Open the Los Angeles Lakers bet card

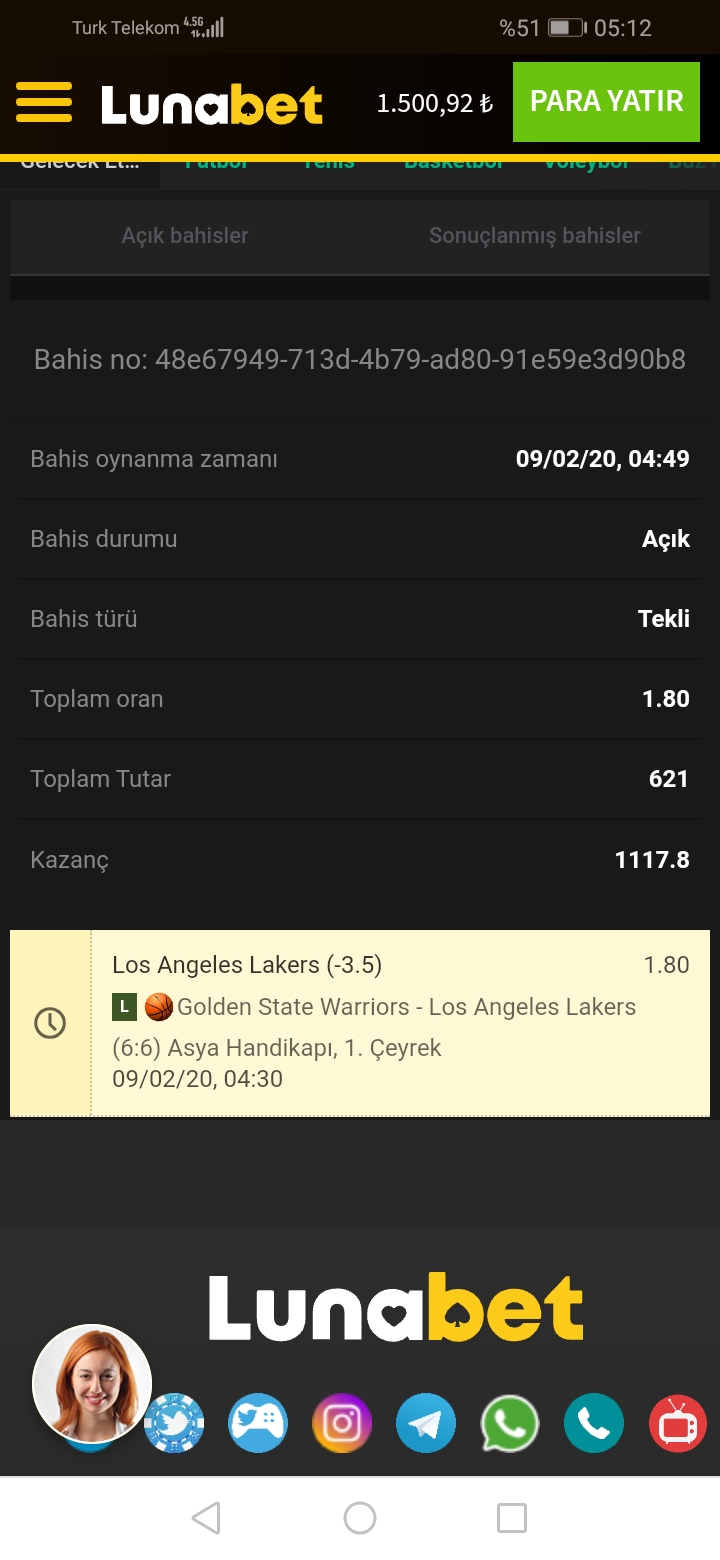tap(360, 1023)
